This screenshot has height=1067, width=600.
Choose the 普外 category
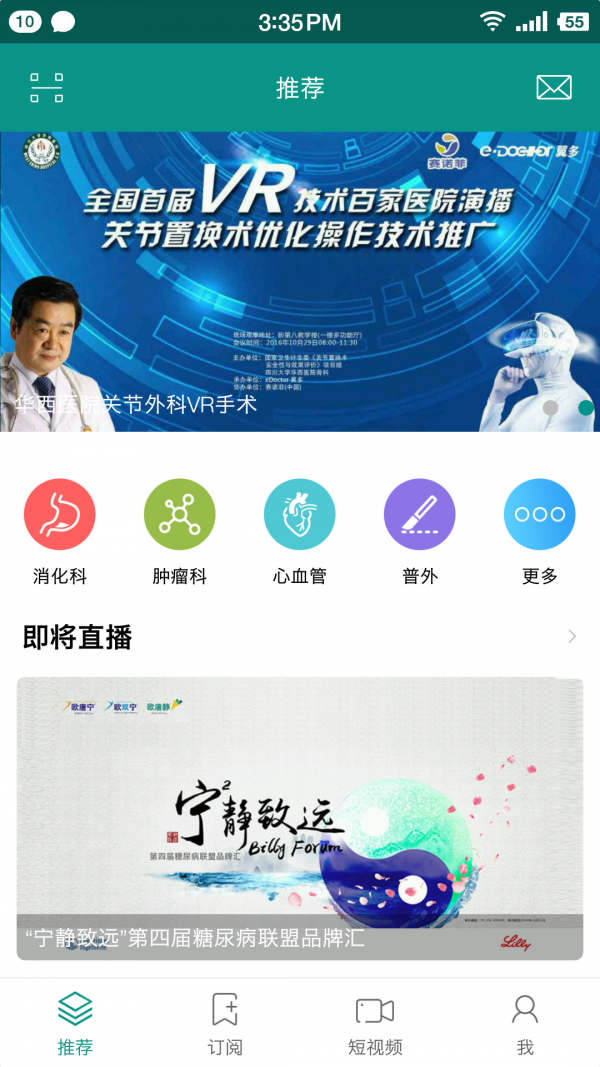point(420,531)
